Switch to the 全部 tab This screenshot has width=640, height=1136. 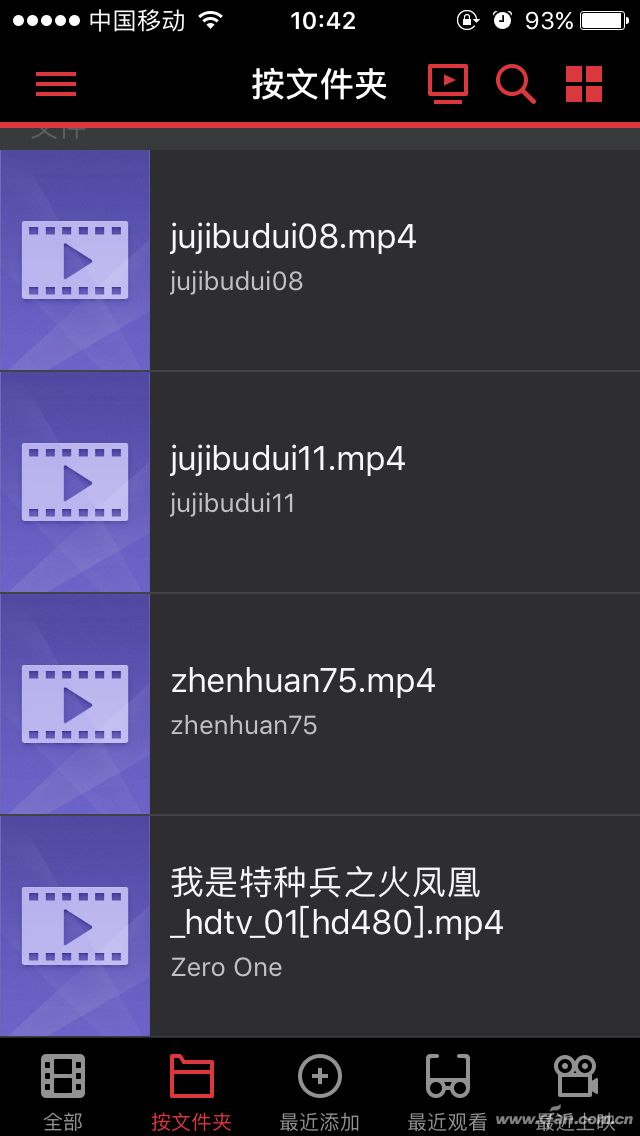click(x=63, y=1090)
